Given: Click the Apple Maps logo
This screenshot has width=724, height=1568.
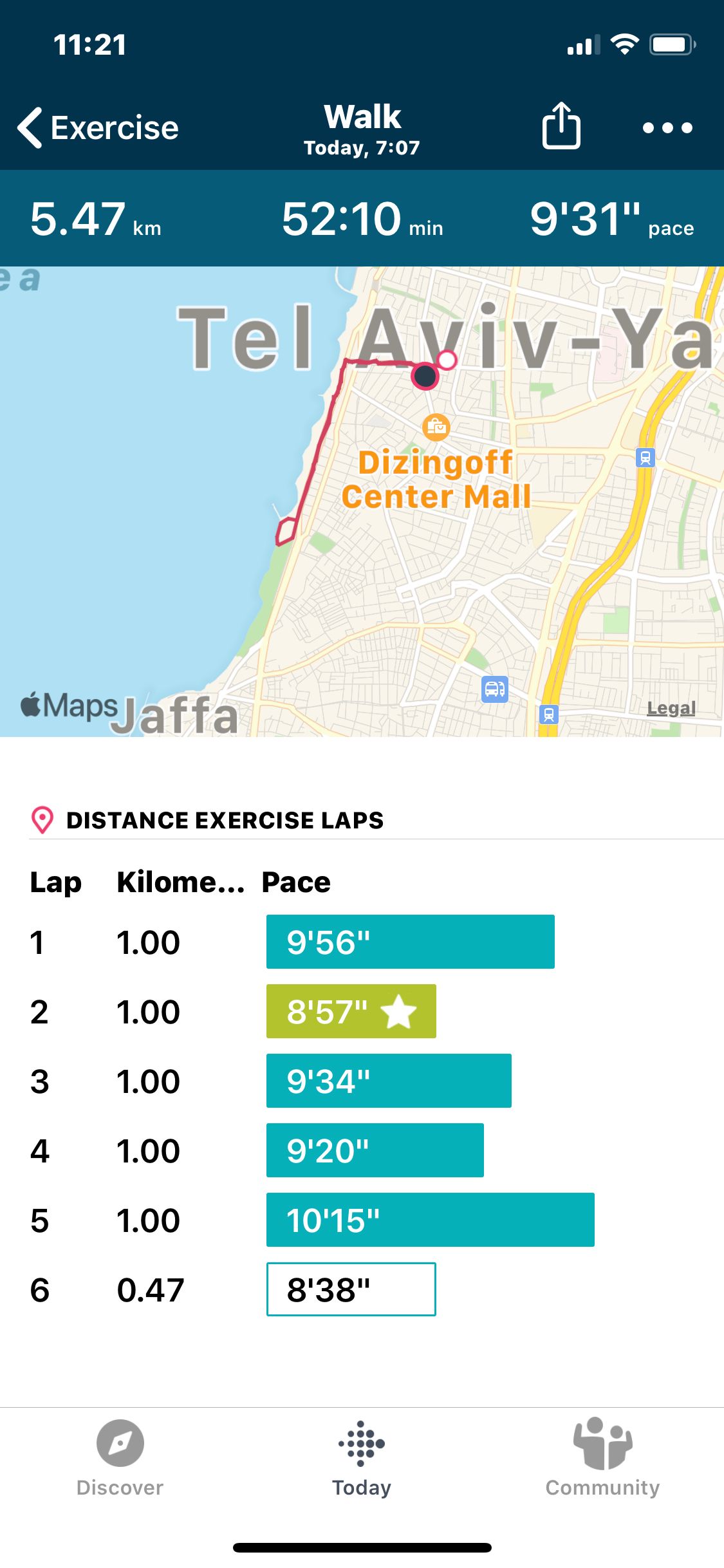Looking at the screenshot, I should 69,705.
